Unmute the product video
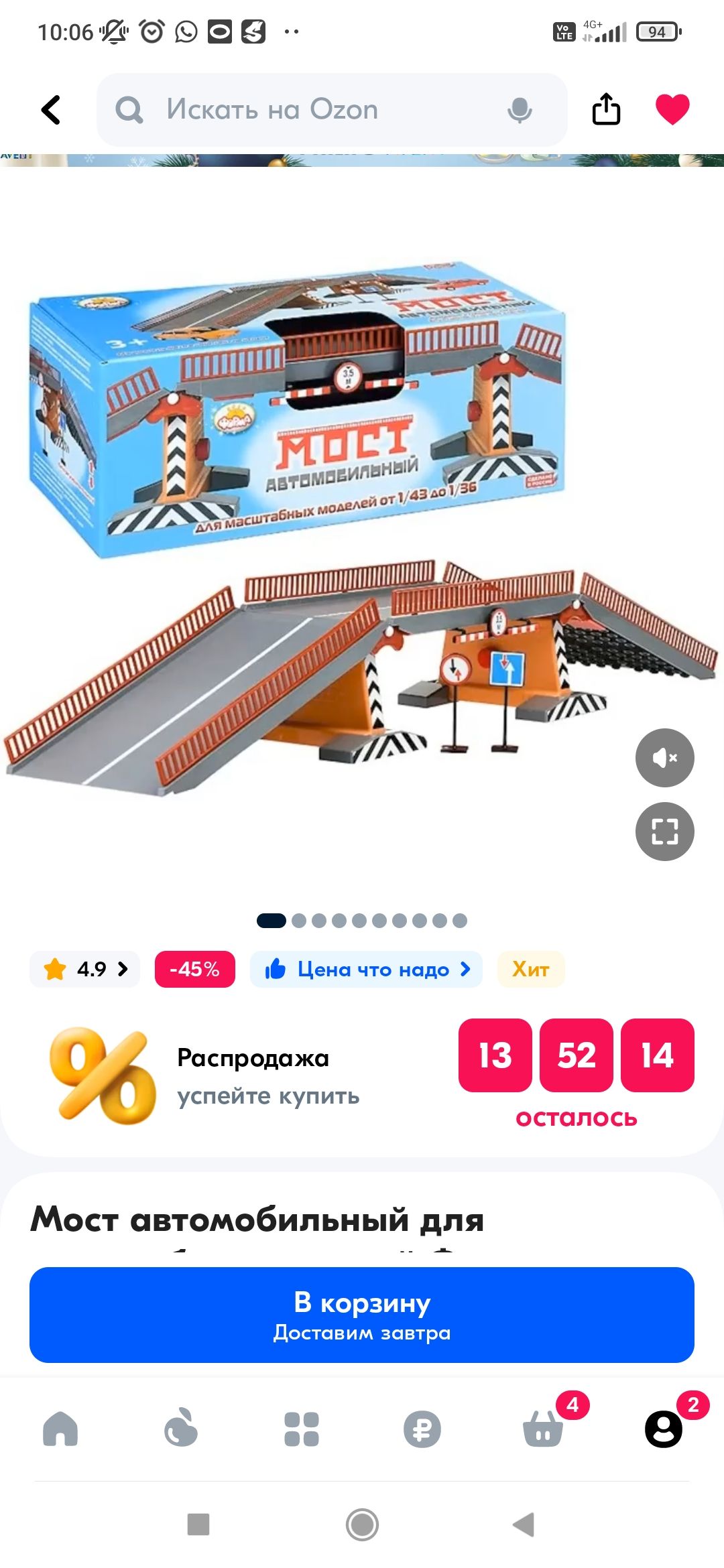 point(664,758)
